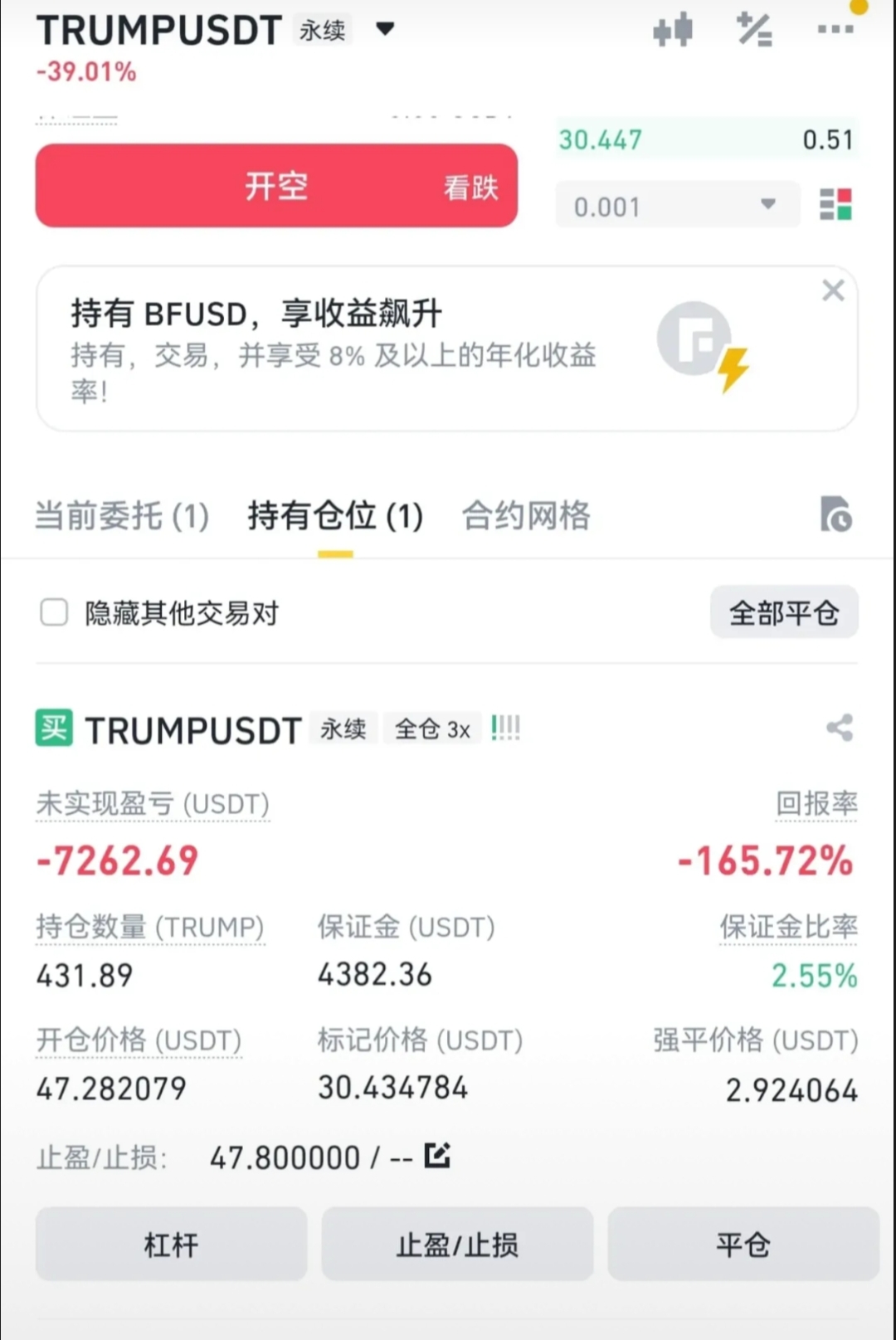
Task: Open the 0.001 quantity dropdown
Action: [676, 205]
